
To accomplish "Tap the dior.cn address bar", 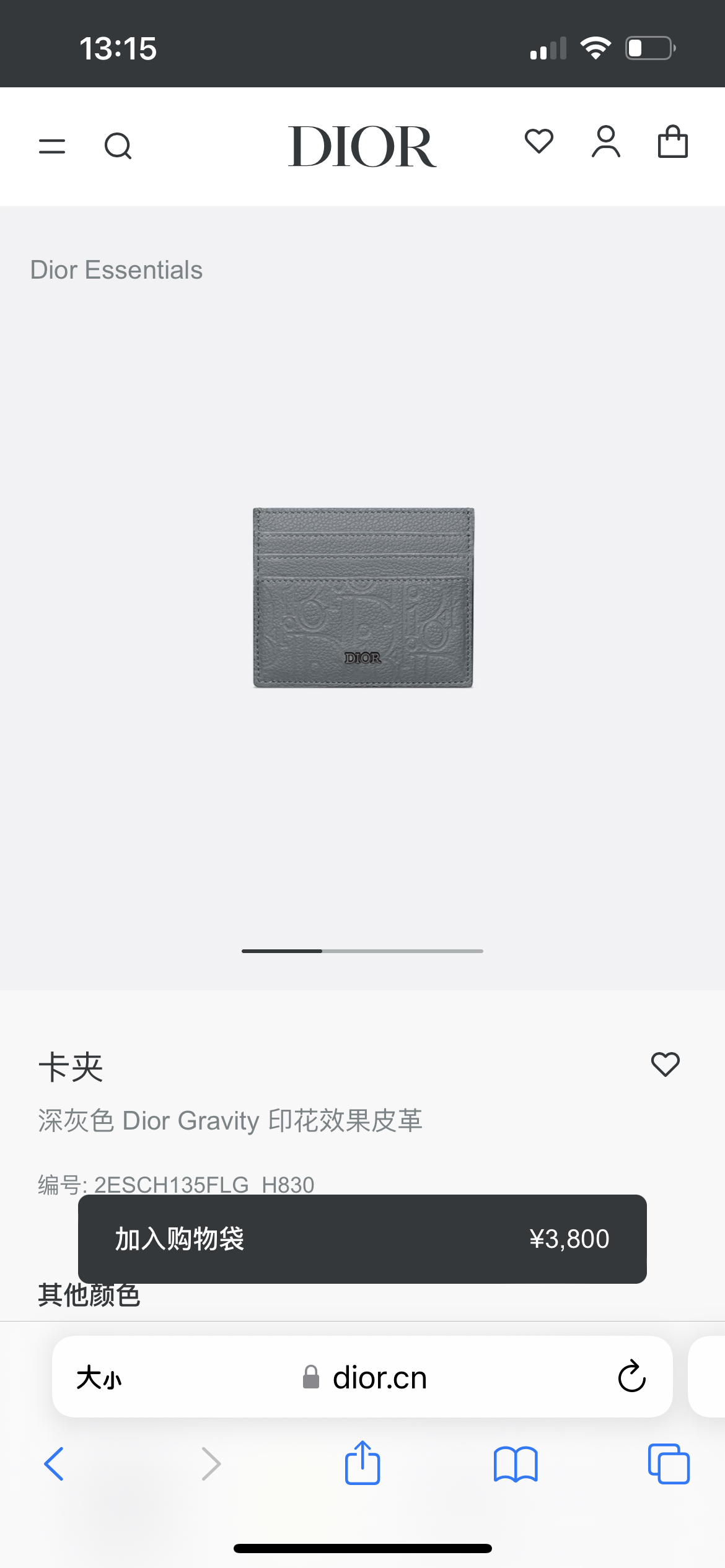I will coord(379,1378).
